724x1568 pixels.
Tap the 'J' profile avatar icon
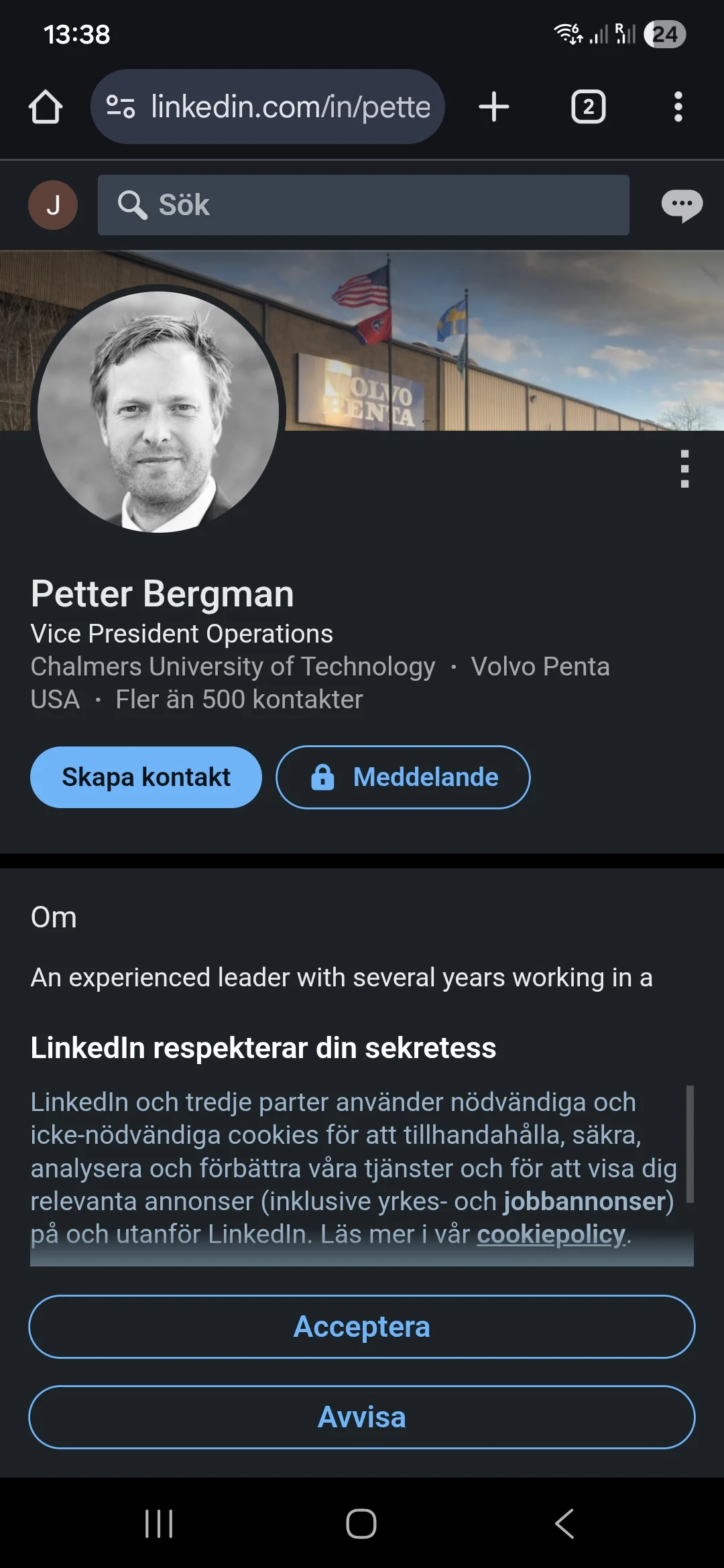coord(53,205)
